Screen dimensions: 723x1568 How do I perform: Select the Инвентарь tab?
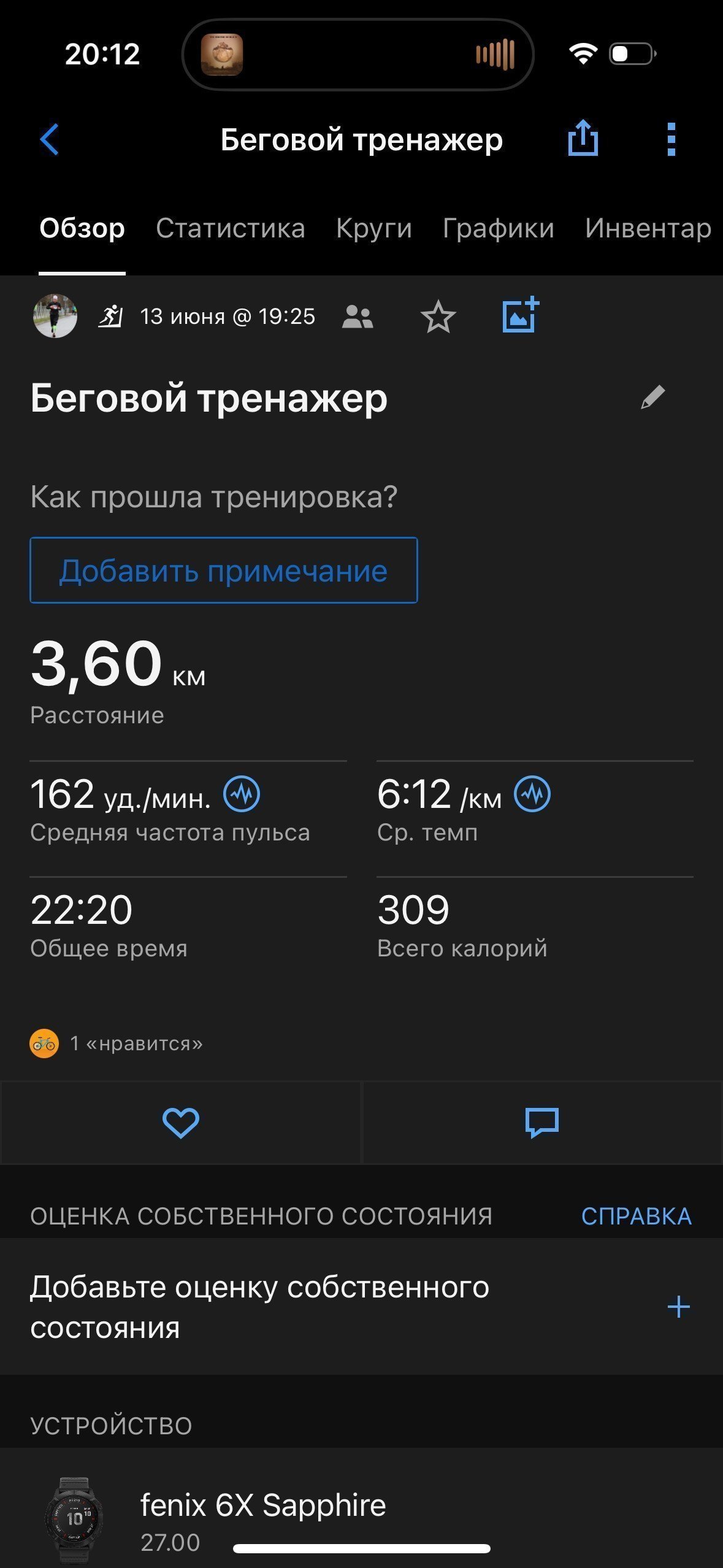648,228
